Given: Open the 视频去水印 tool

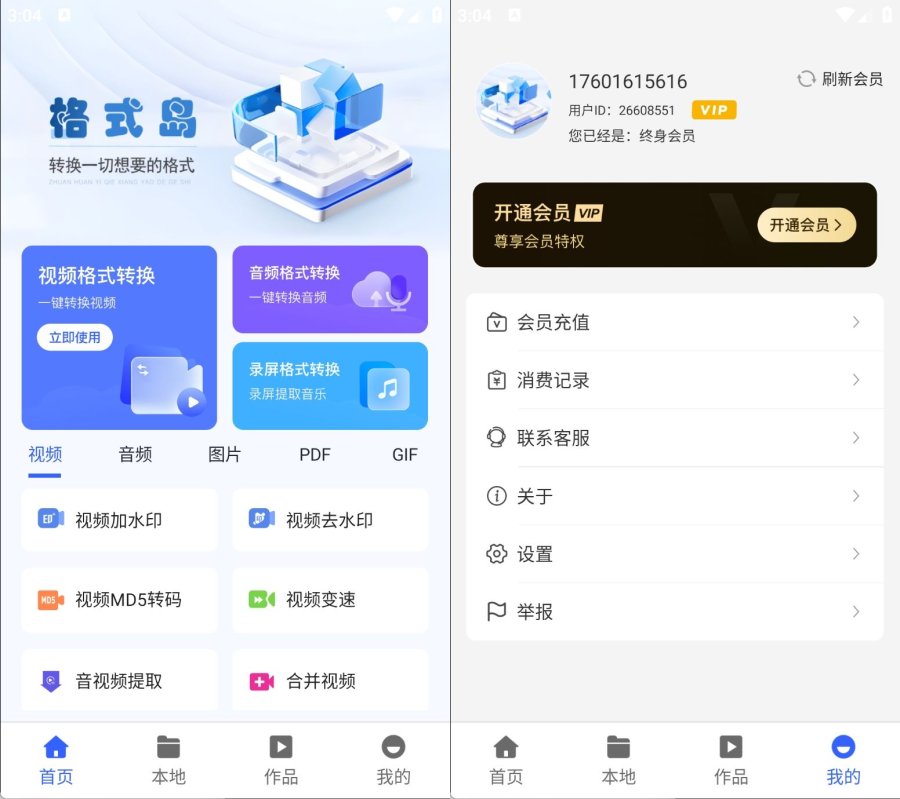Looking at the screenshot, I should point(330,520).
